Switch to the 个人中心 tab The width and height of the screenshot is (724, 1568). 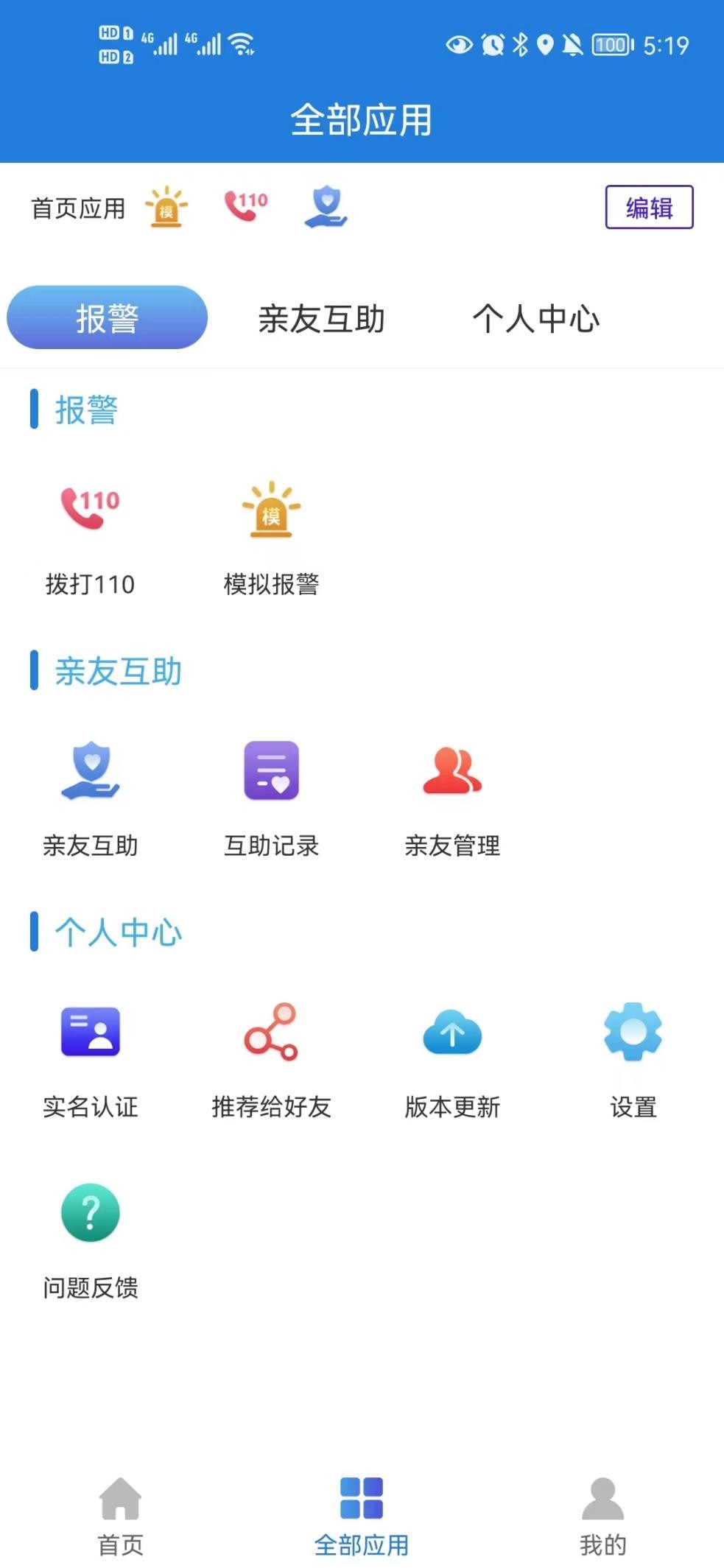pos(537,318)
